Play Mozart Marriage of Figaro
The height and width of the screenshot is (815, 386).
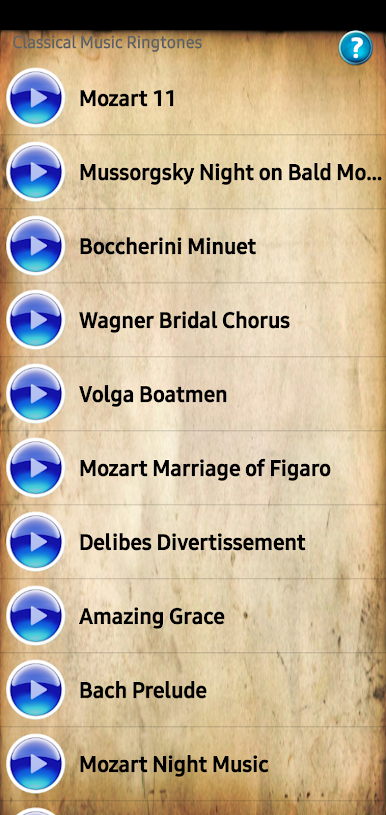point(35,468)
